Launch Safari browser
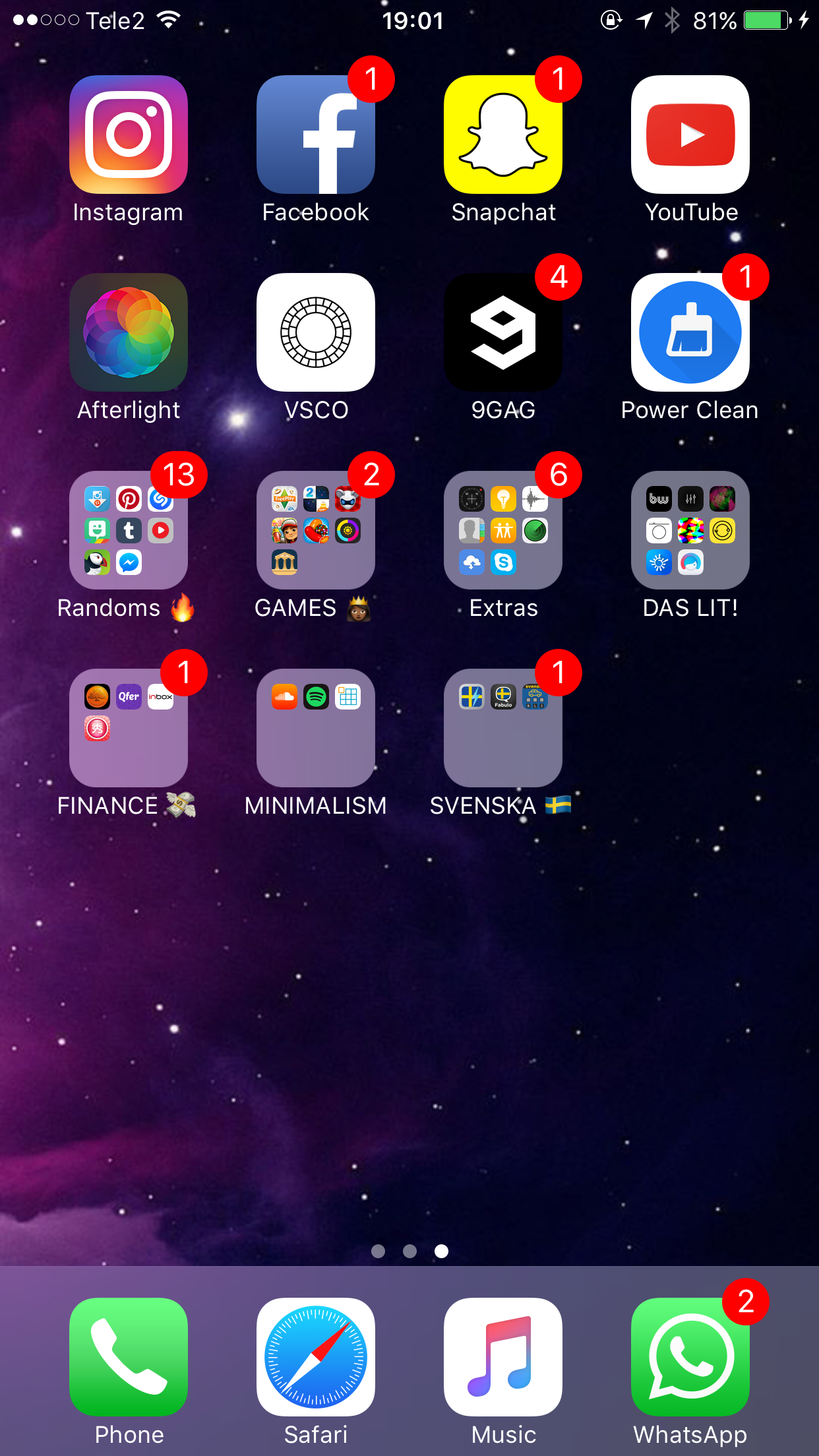The height and width of the screenshot is (1456, 819). [316, 1357]
